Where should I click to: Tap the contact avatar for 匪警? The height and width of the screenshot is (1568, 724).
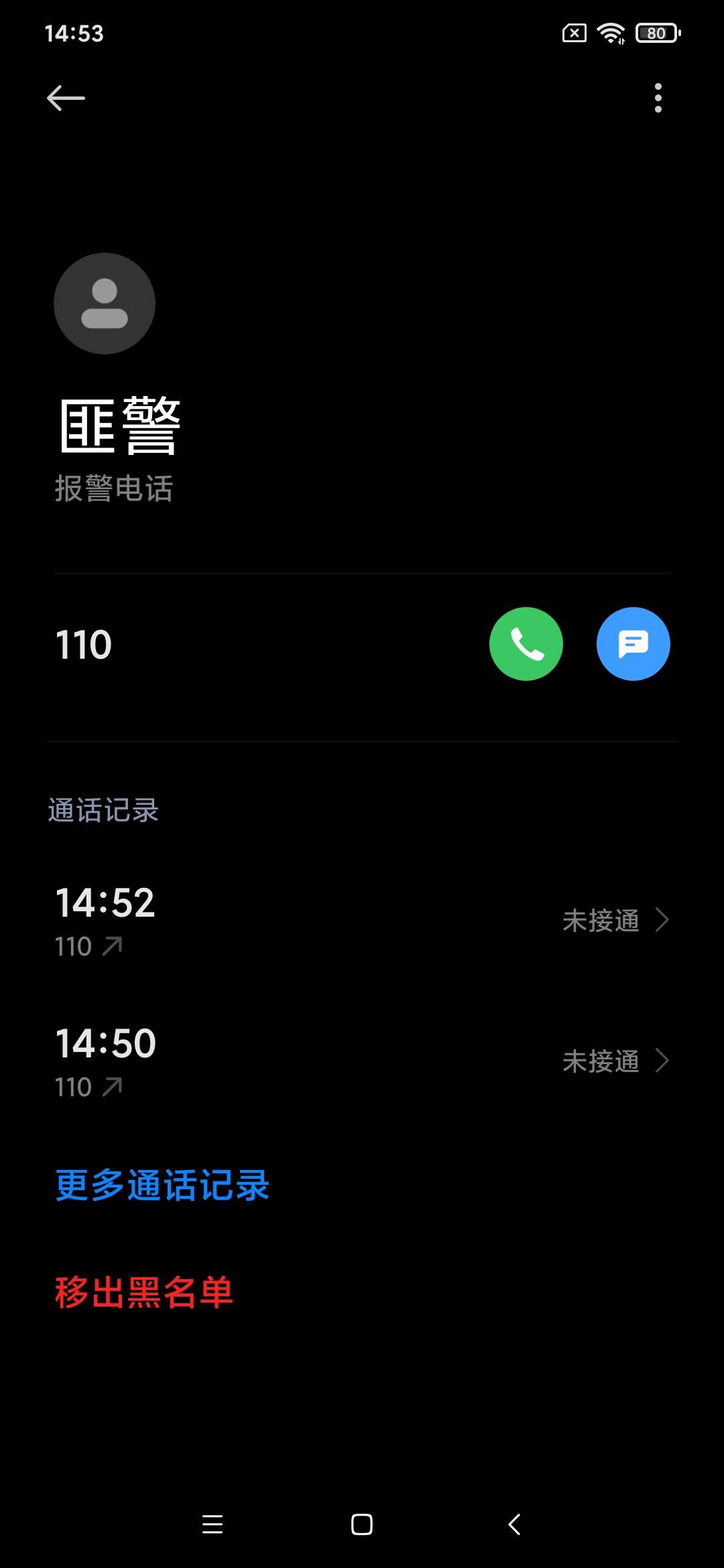point(105,304)
